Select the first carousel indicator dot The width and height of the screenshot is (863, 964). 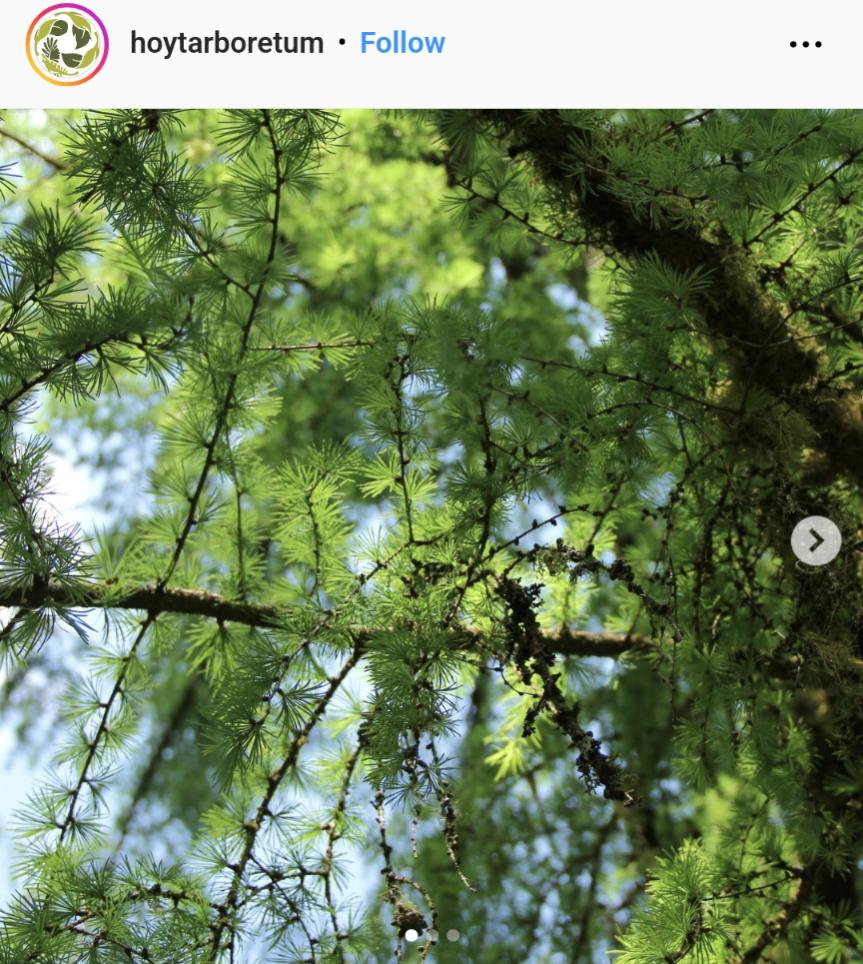[411, 935]
